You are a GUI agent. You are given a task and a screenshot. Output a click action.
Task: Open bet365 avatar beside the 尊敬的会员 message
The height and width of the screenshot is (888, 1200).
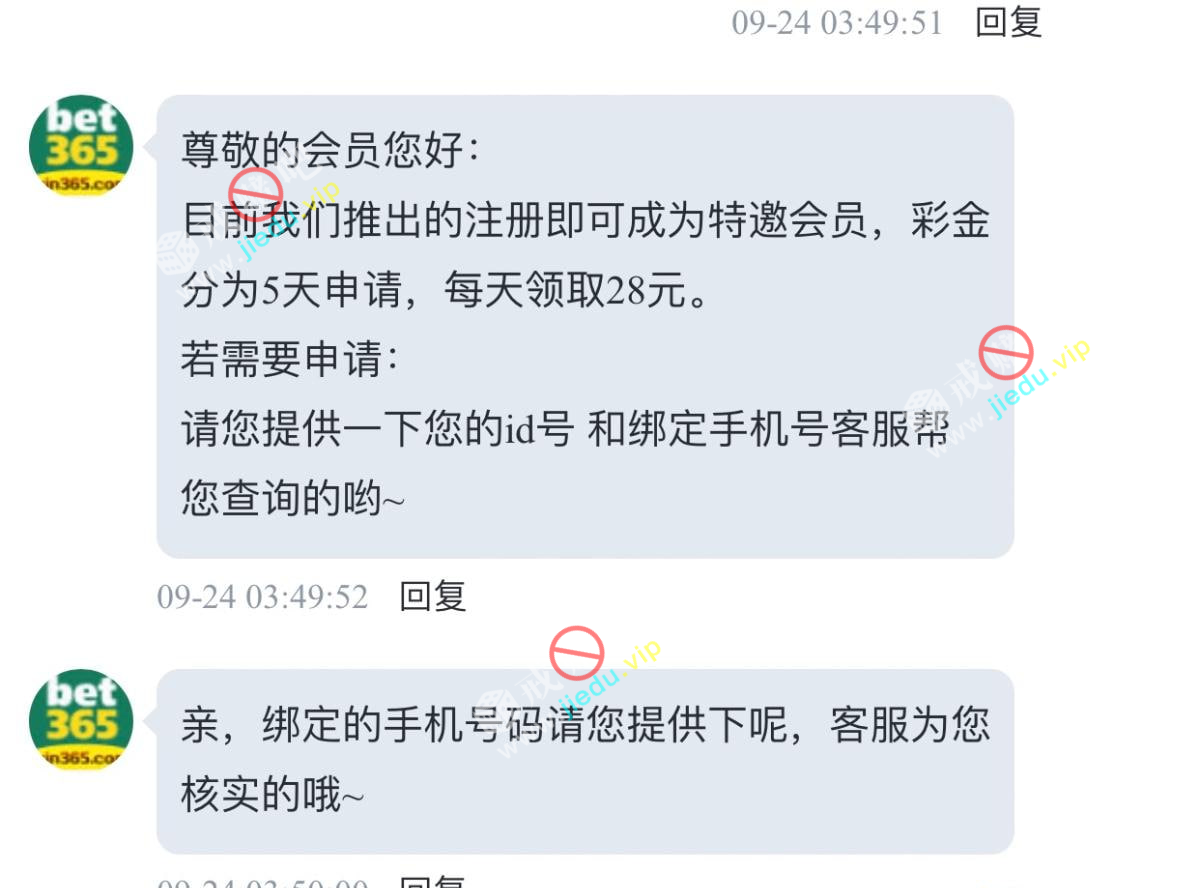tap(81, 146)
